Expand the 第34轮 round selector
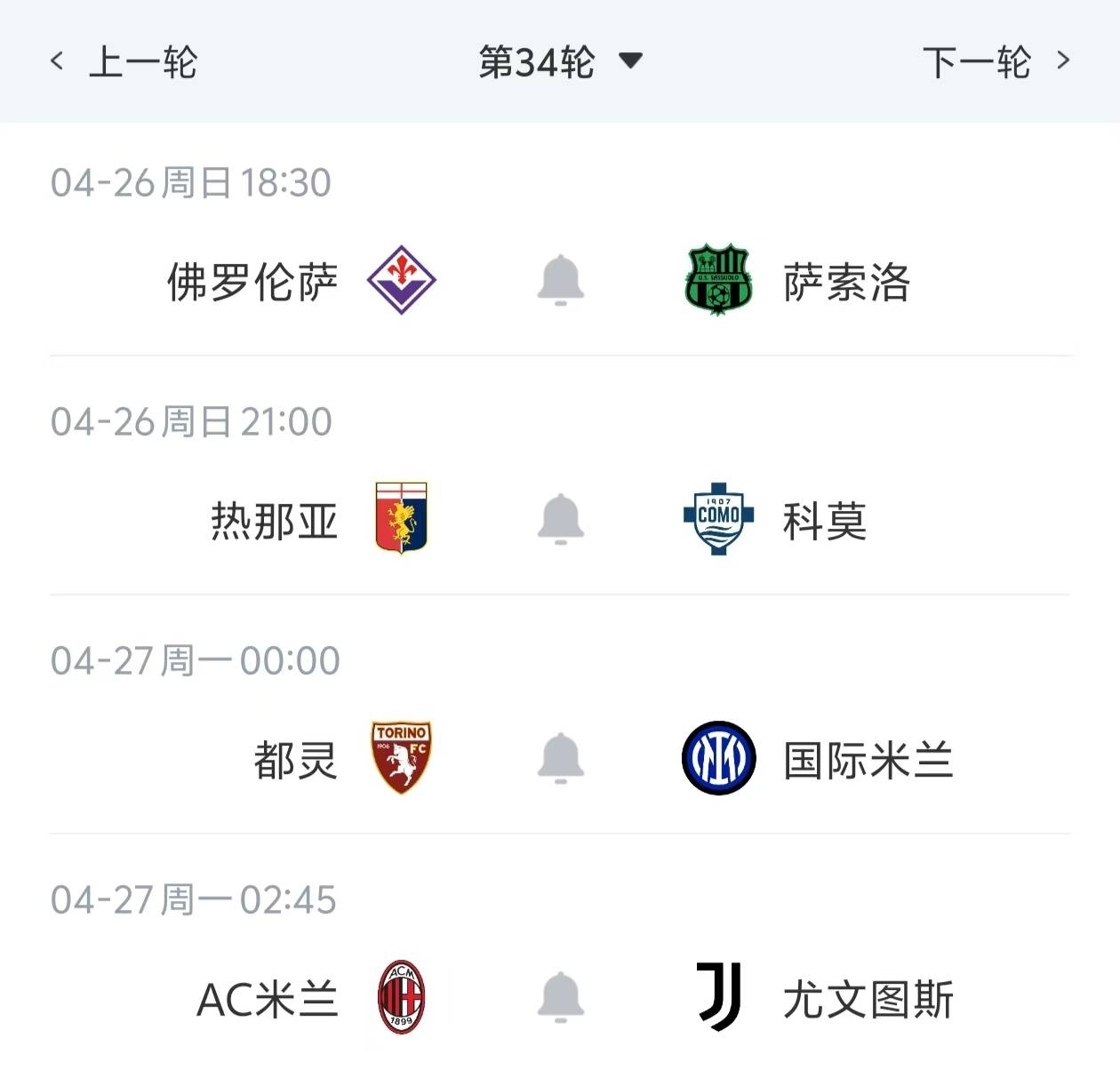The image size is (1120, 1070). [560, 62]
